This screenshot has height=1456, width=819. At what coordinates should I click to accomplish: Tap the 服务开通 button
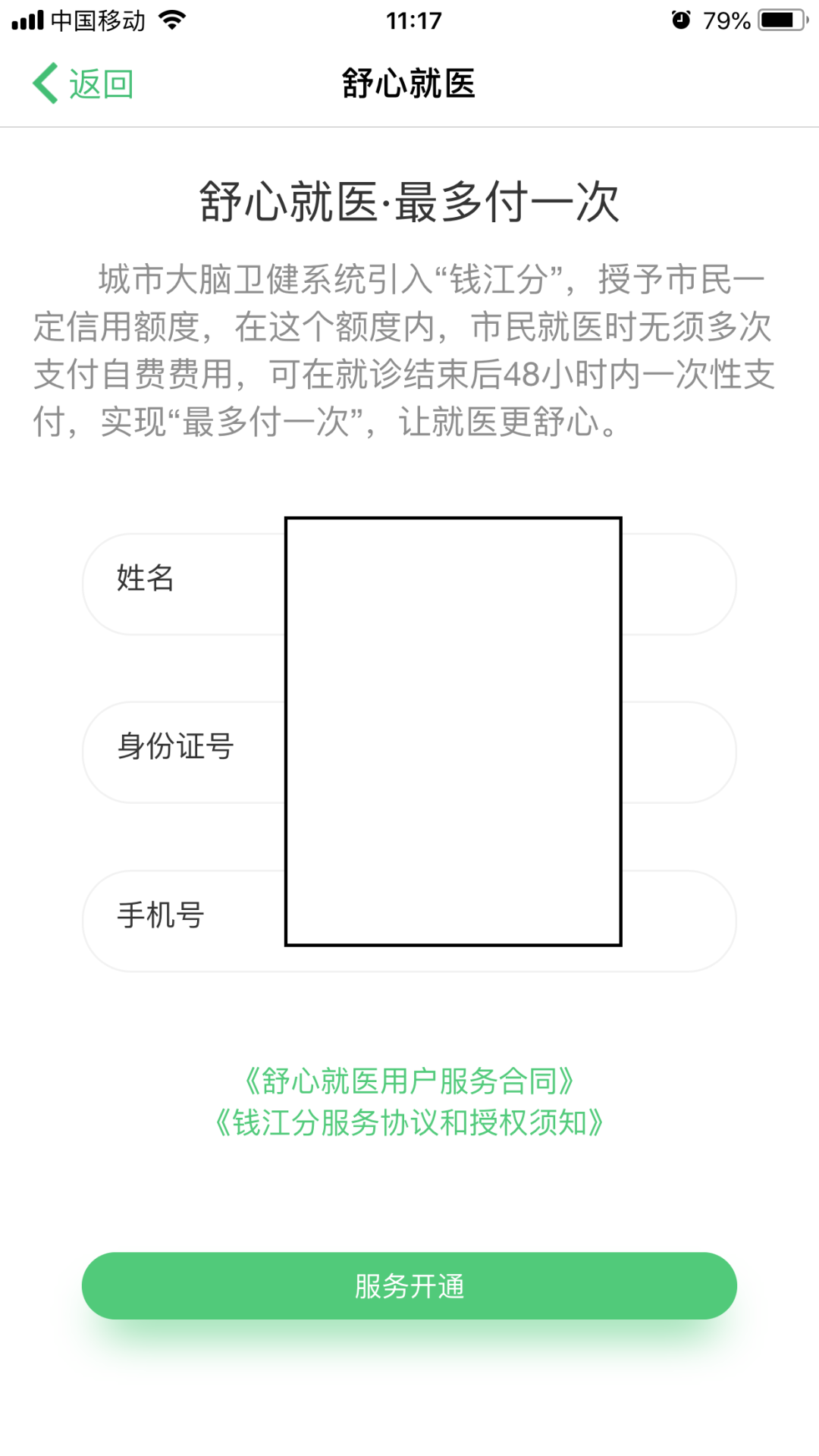point(409,1286)
